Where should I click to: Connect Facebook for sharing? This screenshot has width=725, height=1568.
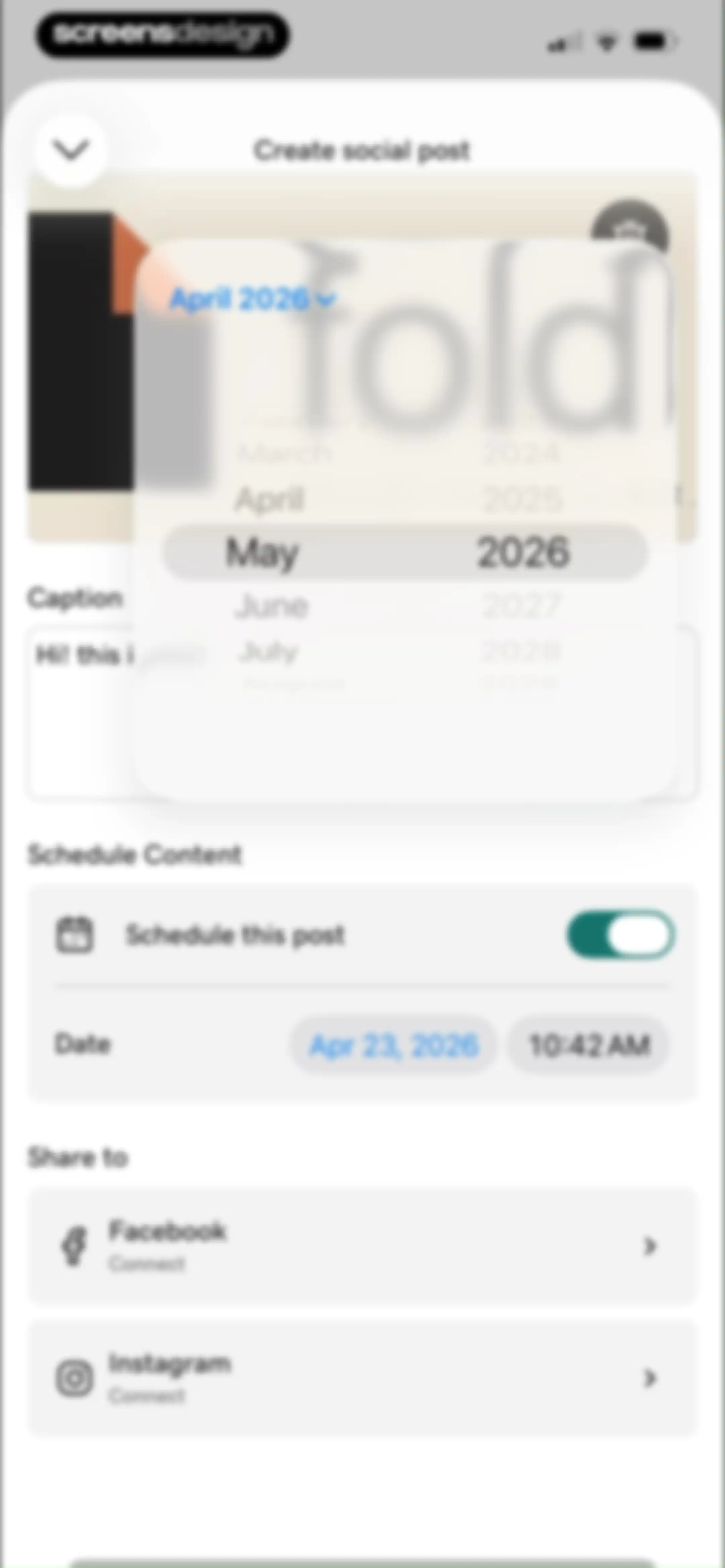(362, 1246)
